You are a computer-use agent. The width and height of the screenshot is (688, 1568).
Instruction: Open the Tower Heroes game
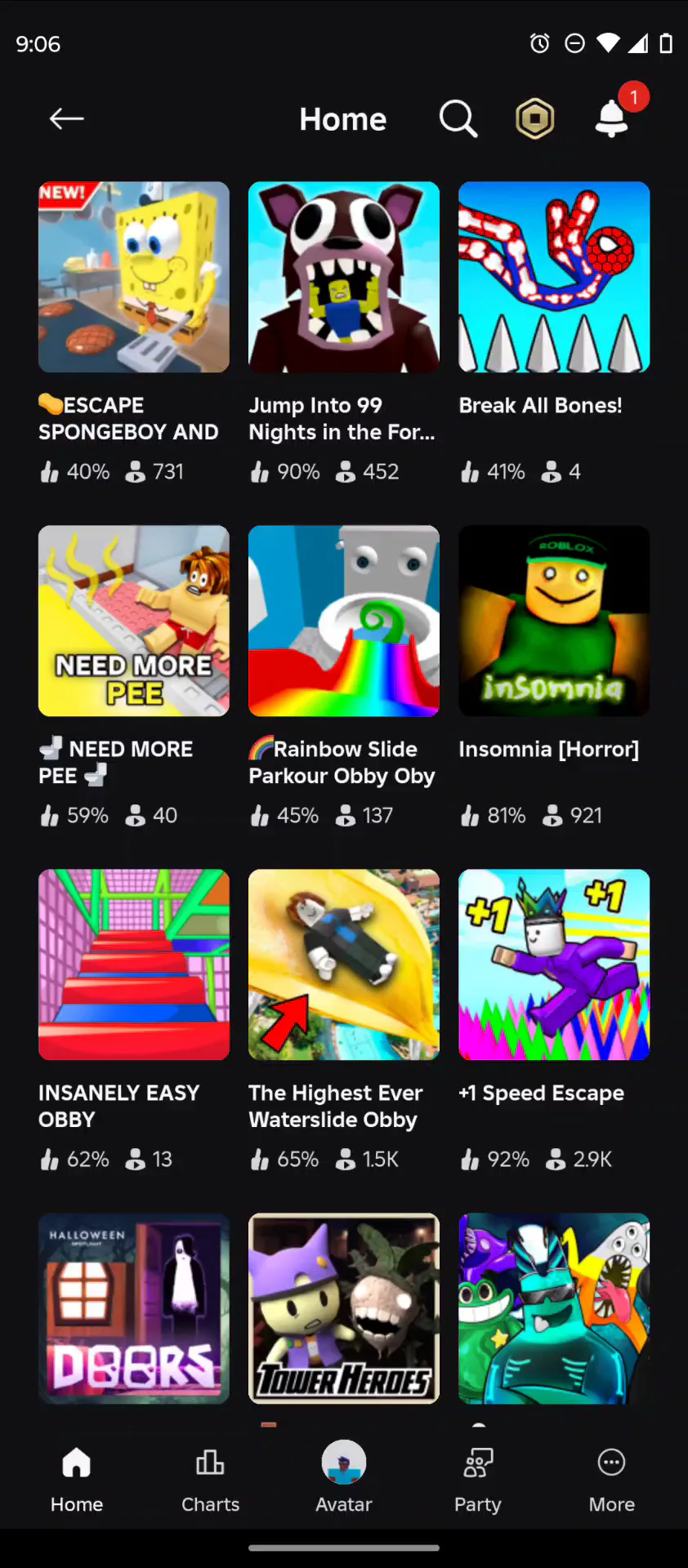[344, 1308]
